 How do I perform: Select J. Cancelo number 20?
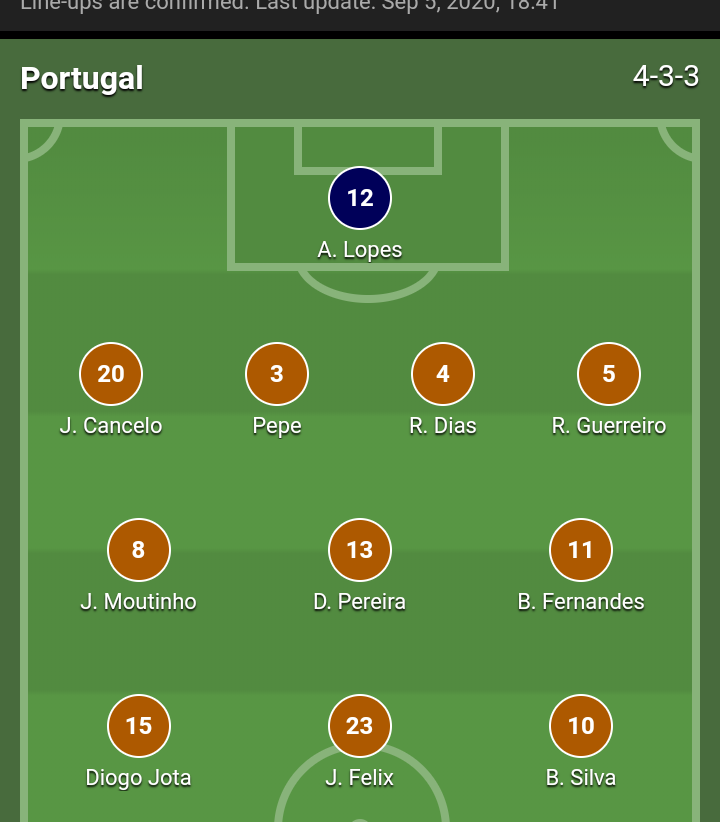(x=111, y=374)
